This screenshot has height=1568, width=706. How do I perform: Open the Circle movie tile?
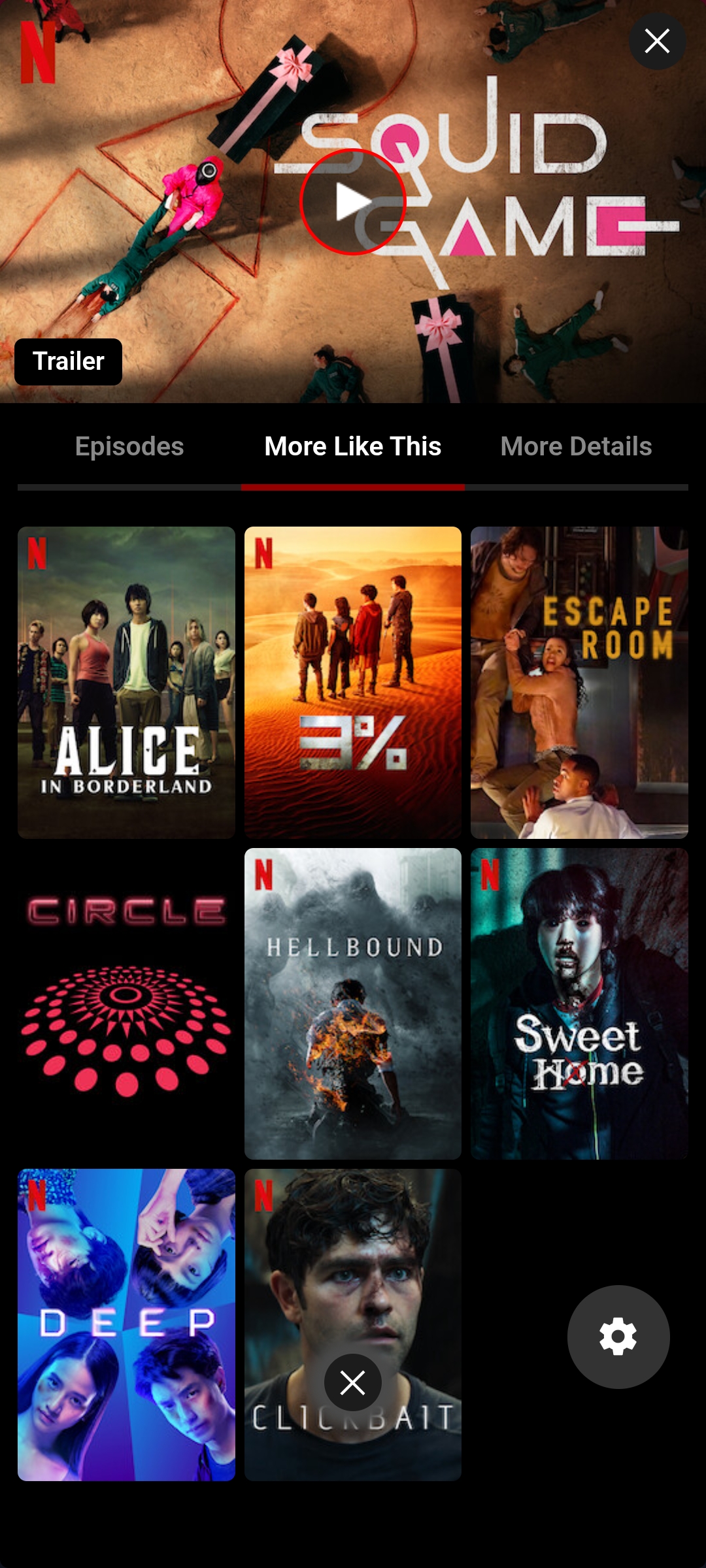tap(126, 1004)
